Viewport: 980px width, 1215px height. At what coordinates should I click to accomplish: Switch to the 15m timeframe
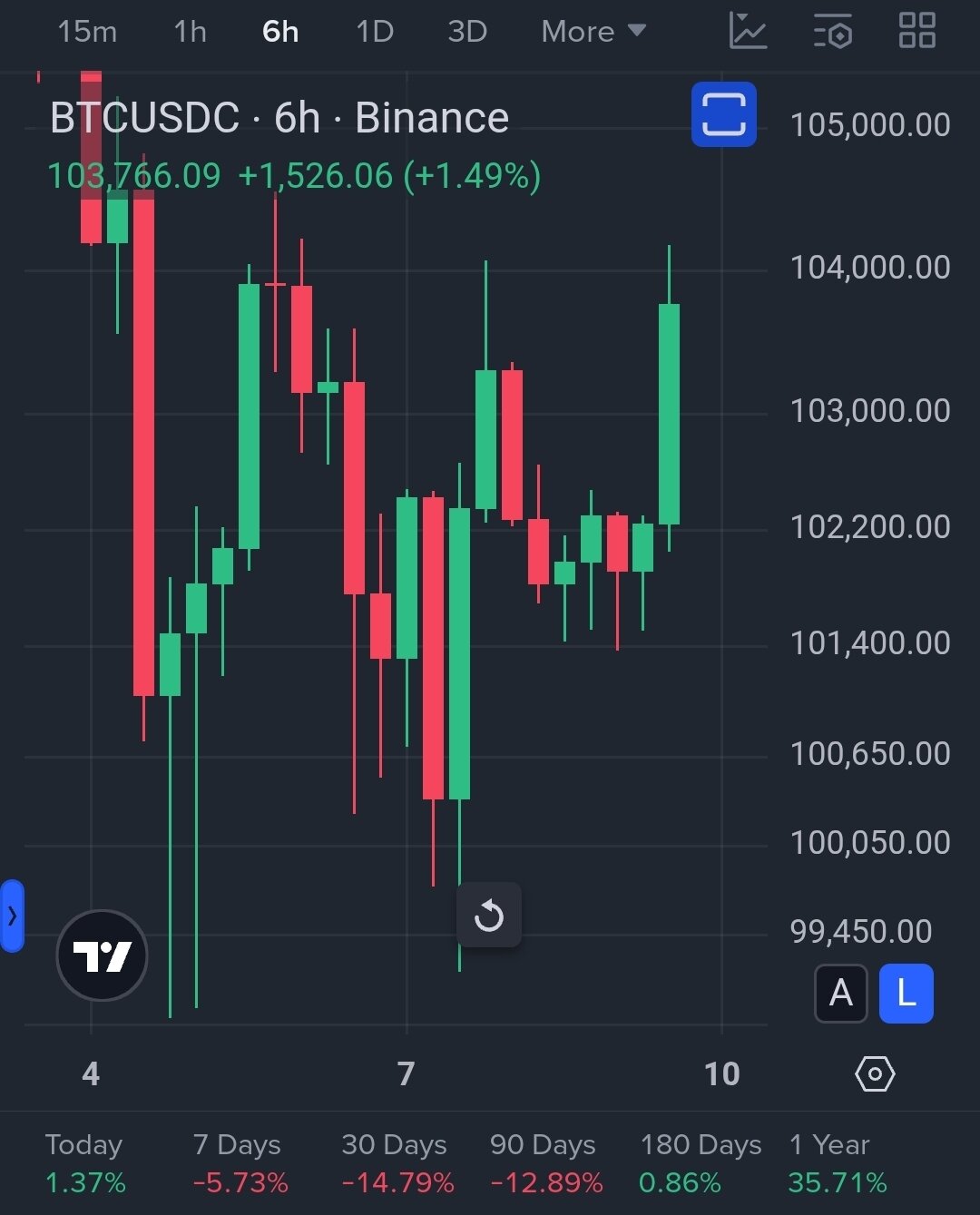pyautogui.click(x=87, y=32)
